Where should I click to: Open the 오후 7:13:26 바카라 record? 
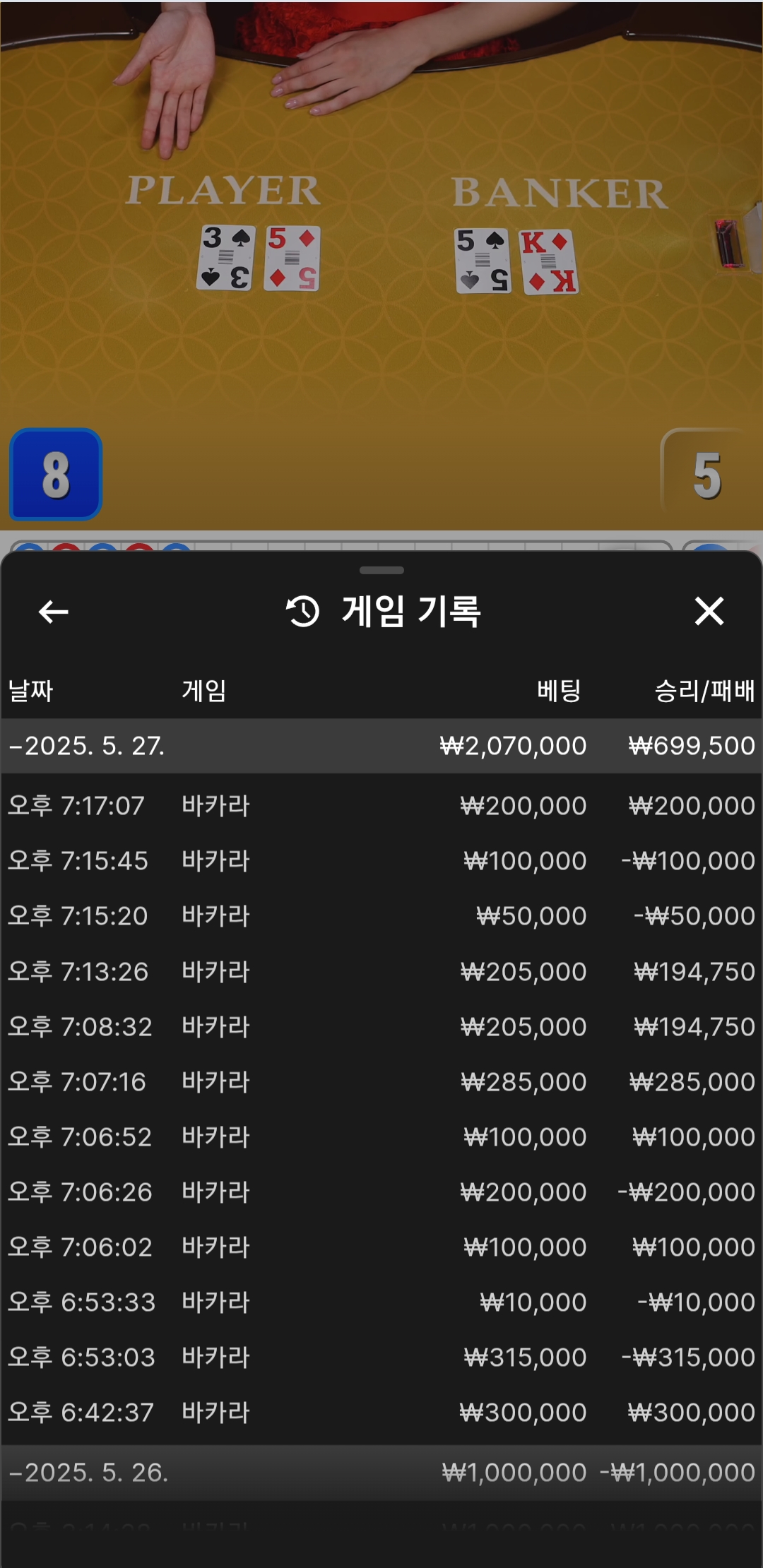381,972
